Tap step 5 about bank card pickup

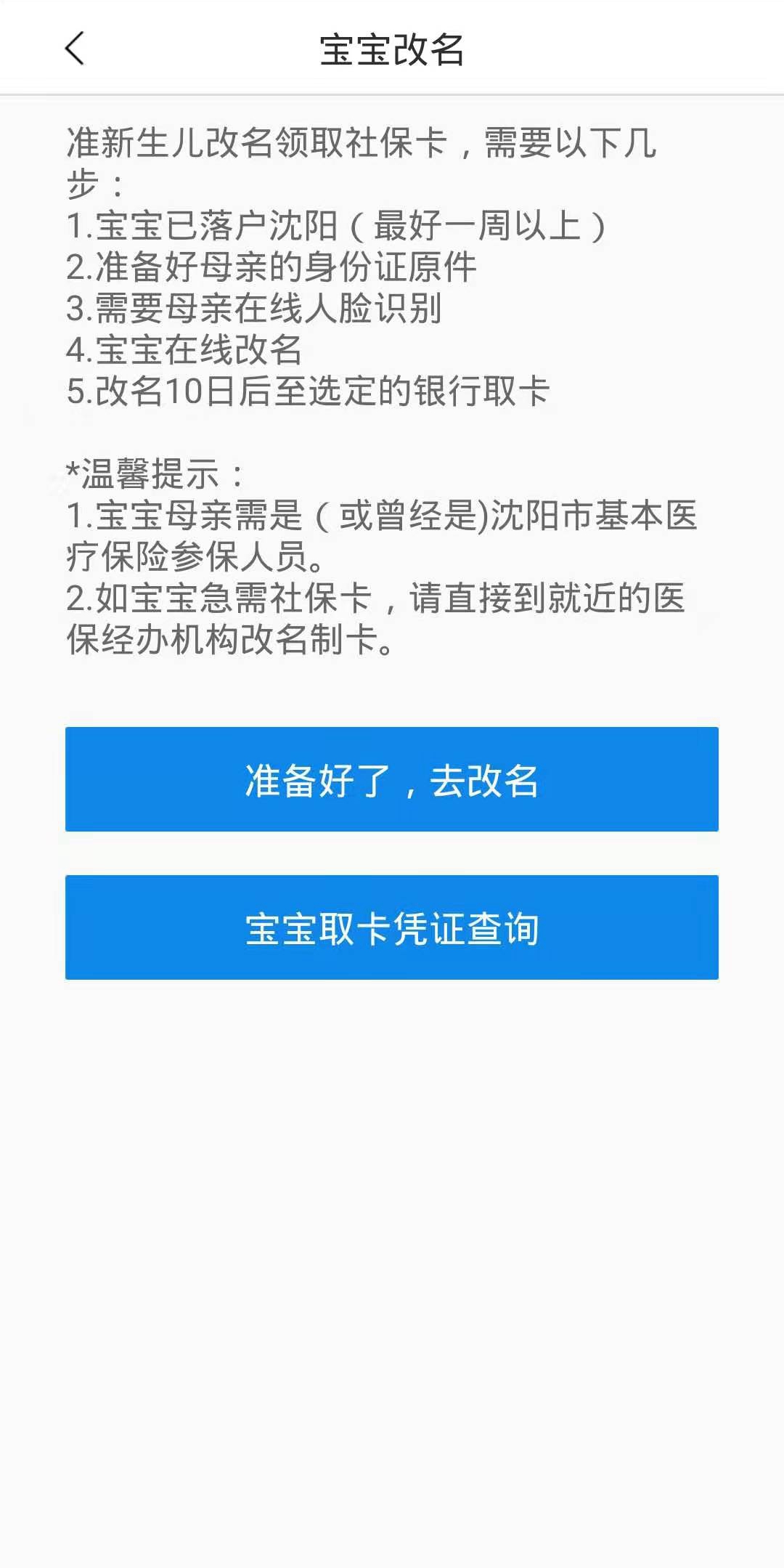point(309,391)
